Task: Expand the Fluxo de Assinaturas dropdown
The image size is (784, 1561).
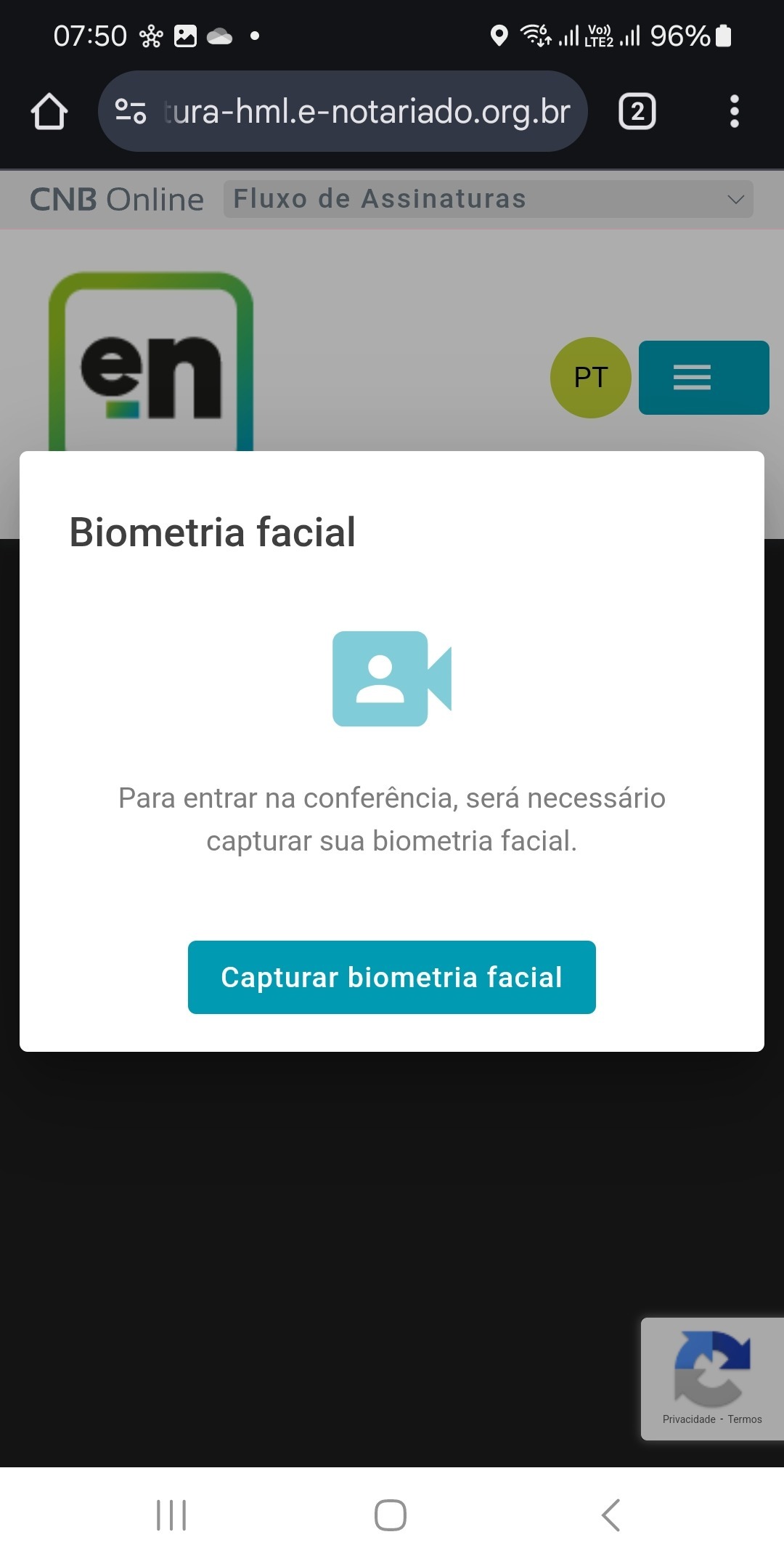Action: pyautogui.click(x=488, y=199)
